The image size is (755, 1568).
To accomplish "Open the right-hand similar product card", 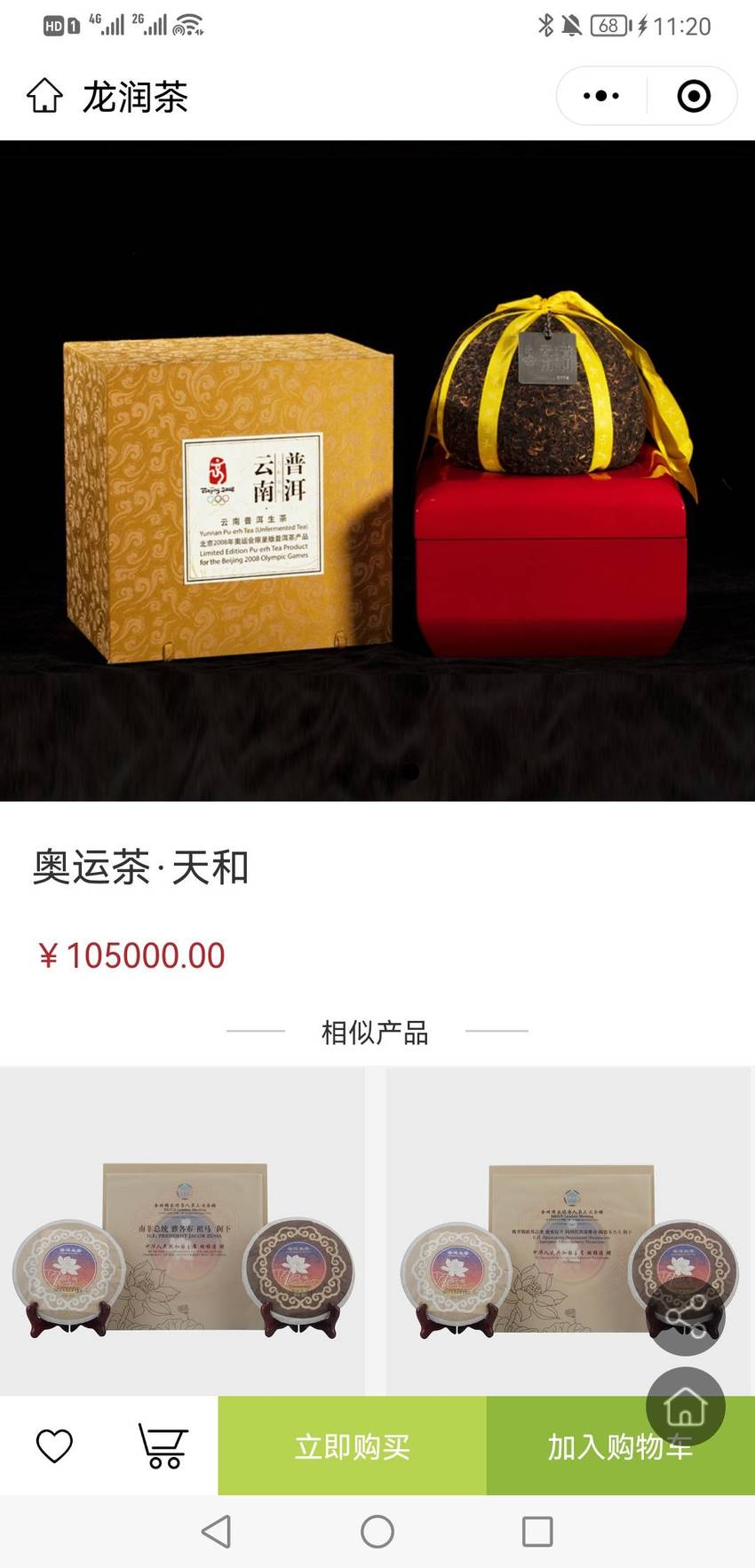I will click(x=568, y=1231).
